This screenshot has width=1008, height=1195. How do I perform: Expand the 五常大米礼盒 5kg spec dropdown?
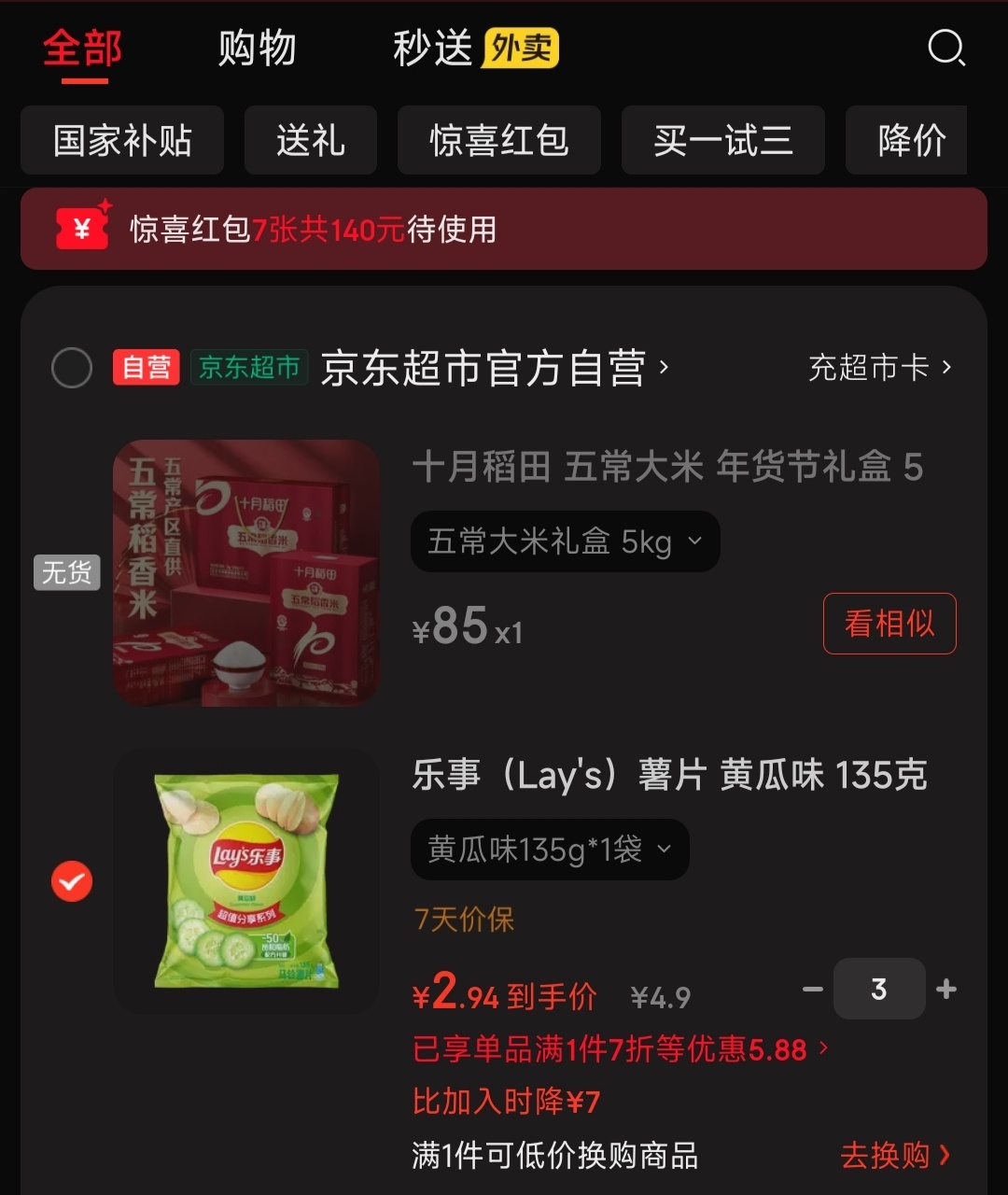click(565, 541)
